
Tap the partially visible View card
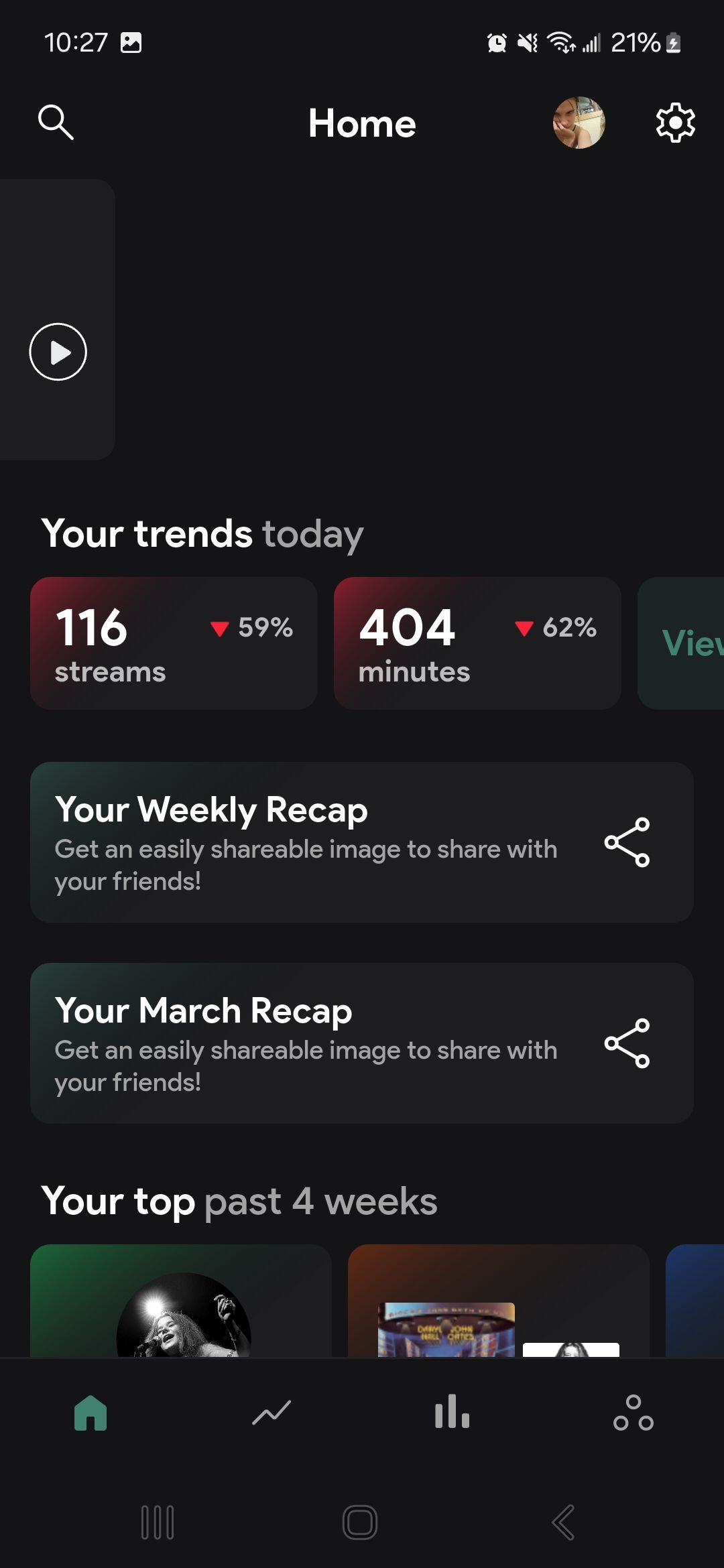tap(681, 643)
